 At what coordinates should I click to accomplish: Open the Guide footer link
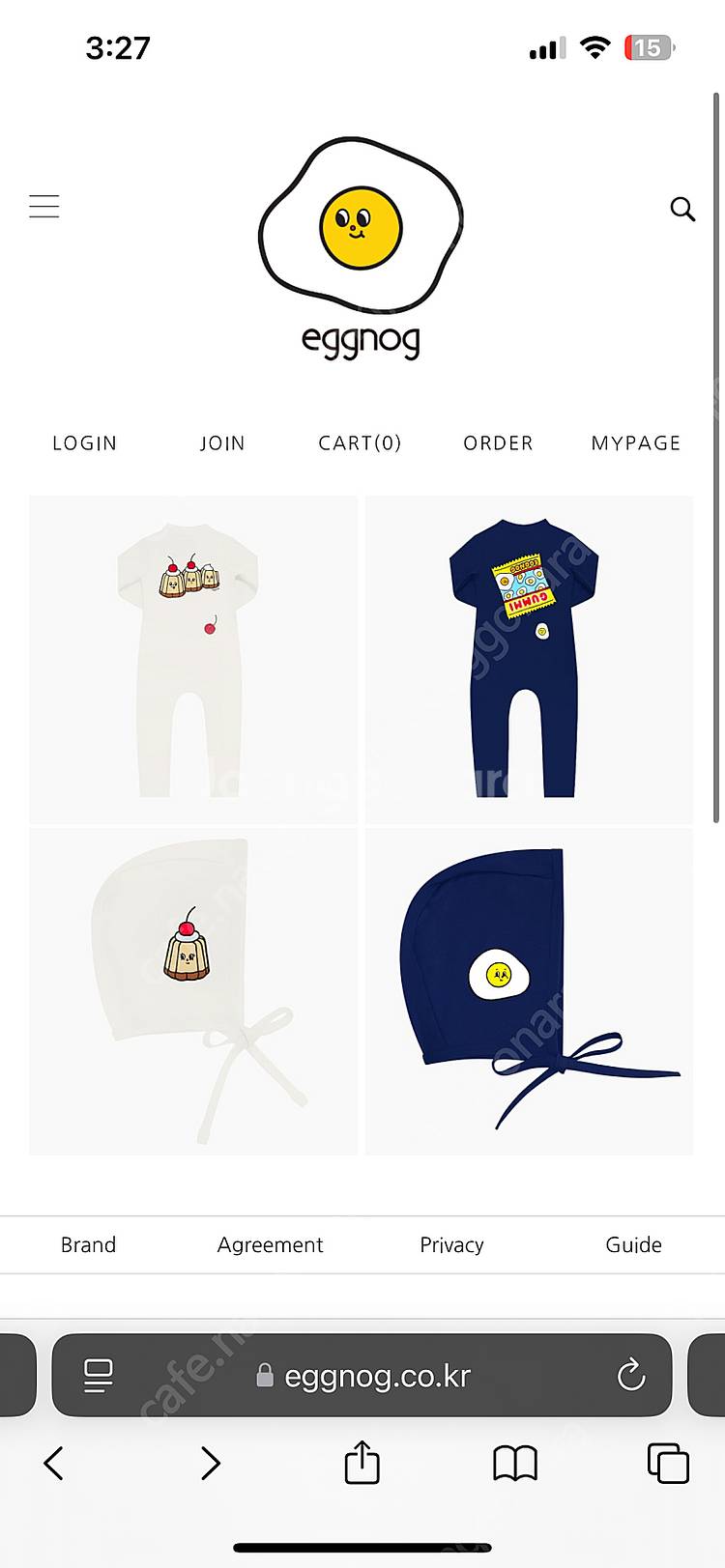pos(633,1244)
